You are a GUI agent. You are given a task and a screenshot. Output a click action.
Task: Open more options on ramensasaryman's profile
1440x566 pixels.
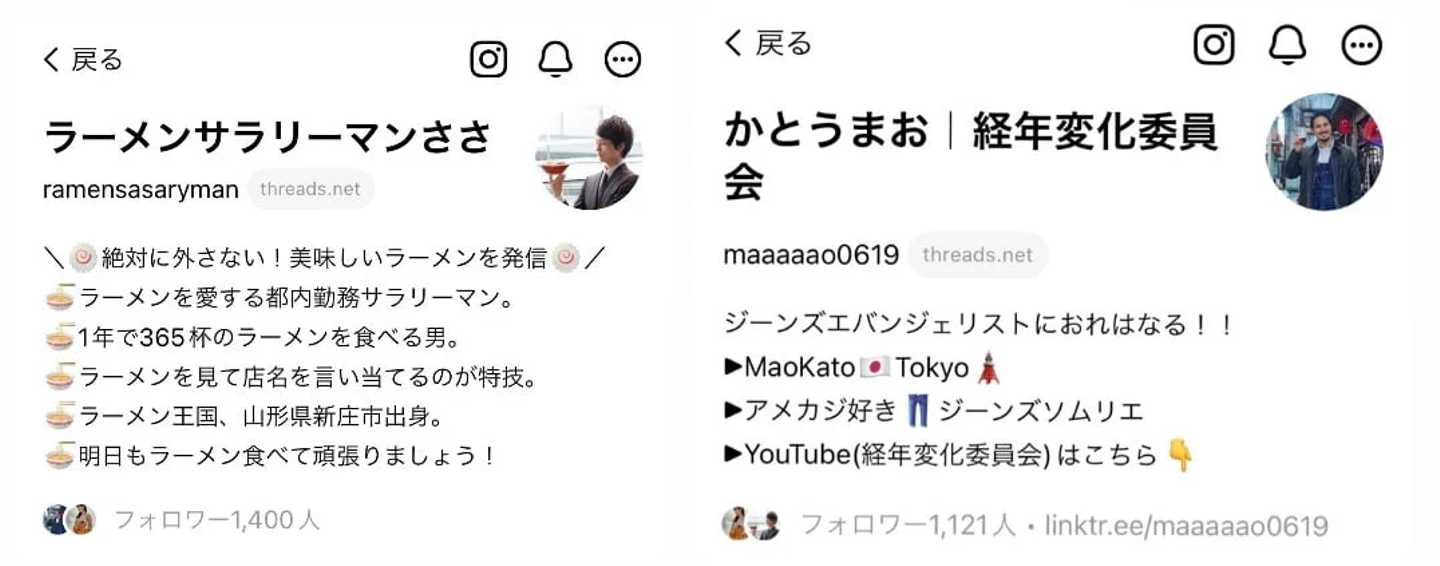pyautogui.click(x=622, y=60)
